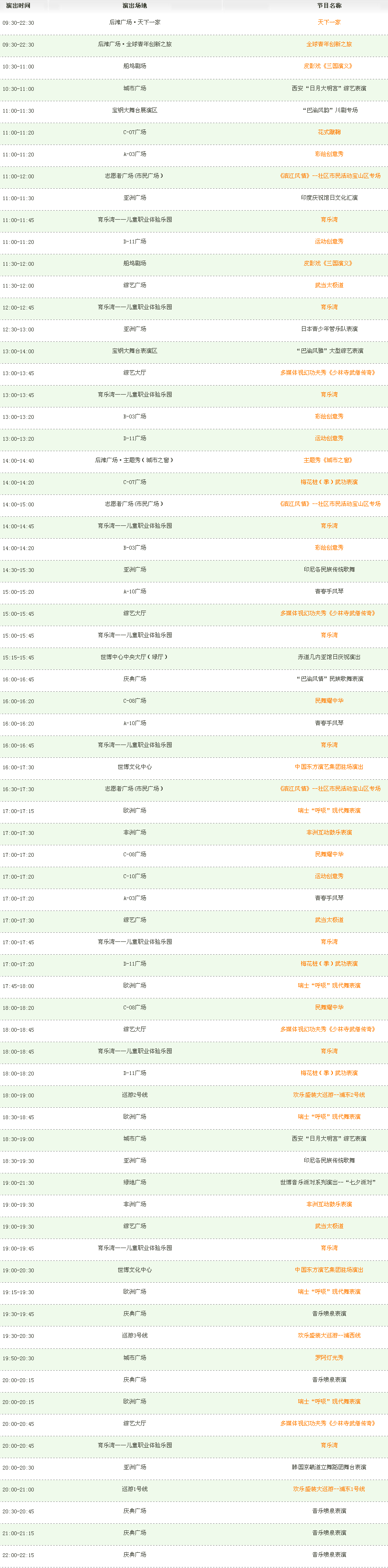Open the 欢乐盛装大巡游--浦西线 link

coord(329,1336)
